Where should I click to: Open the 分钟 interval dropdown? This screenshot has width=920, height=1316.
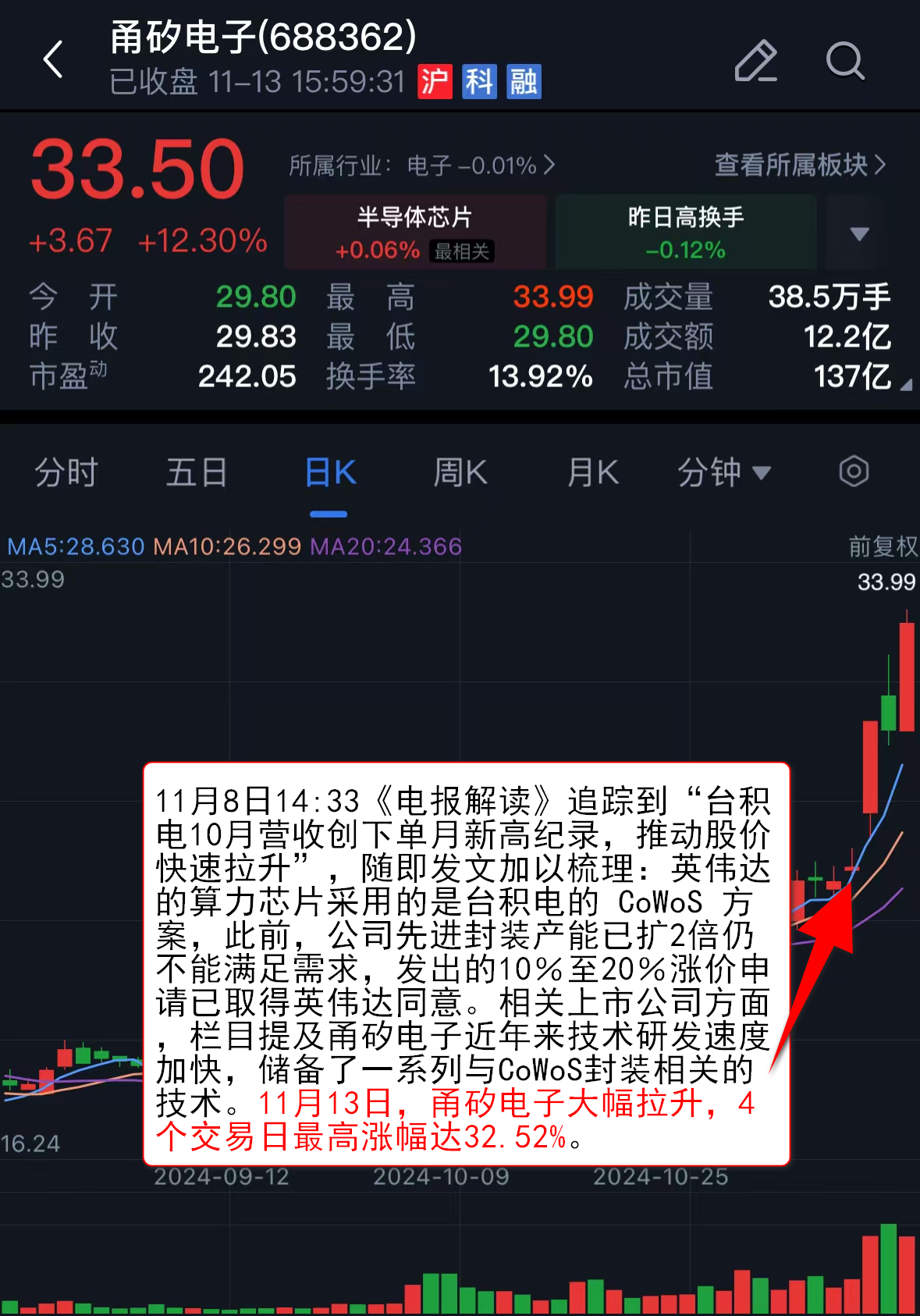click(x=723, y=473)
